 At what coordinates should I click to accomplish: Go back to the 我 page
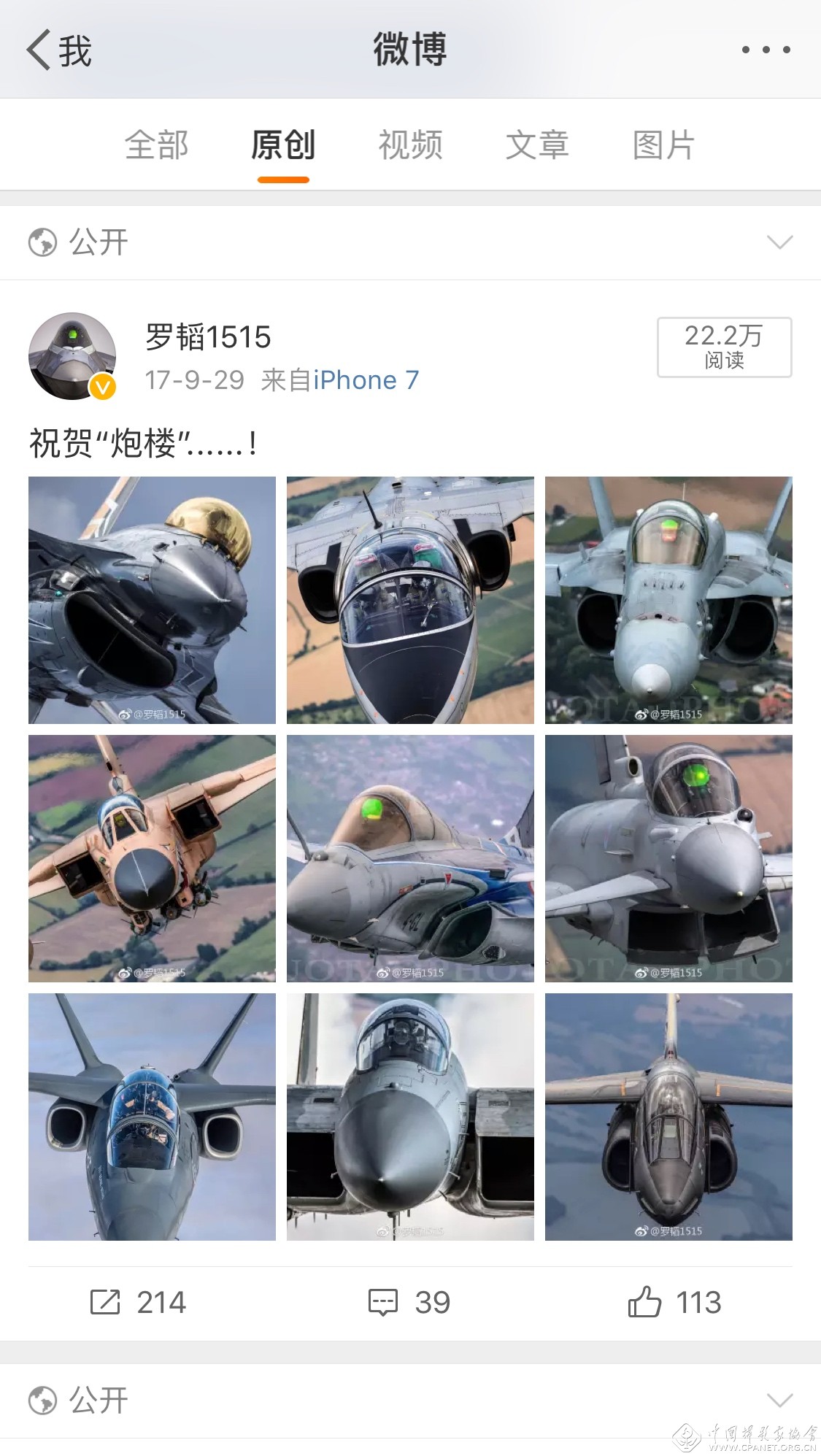(59, 50)
